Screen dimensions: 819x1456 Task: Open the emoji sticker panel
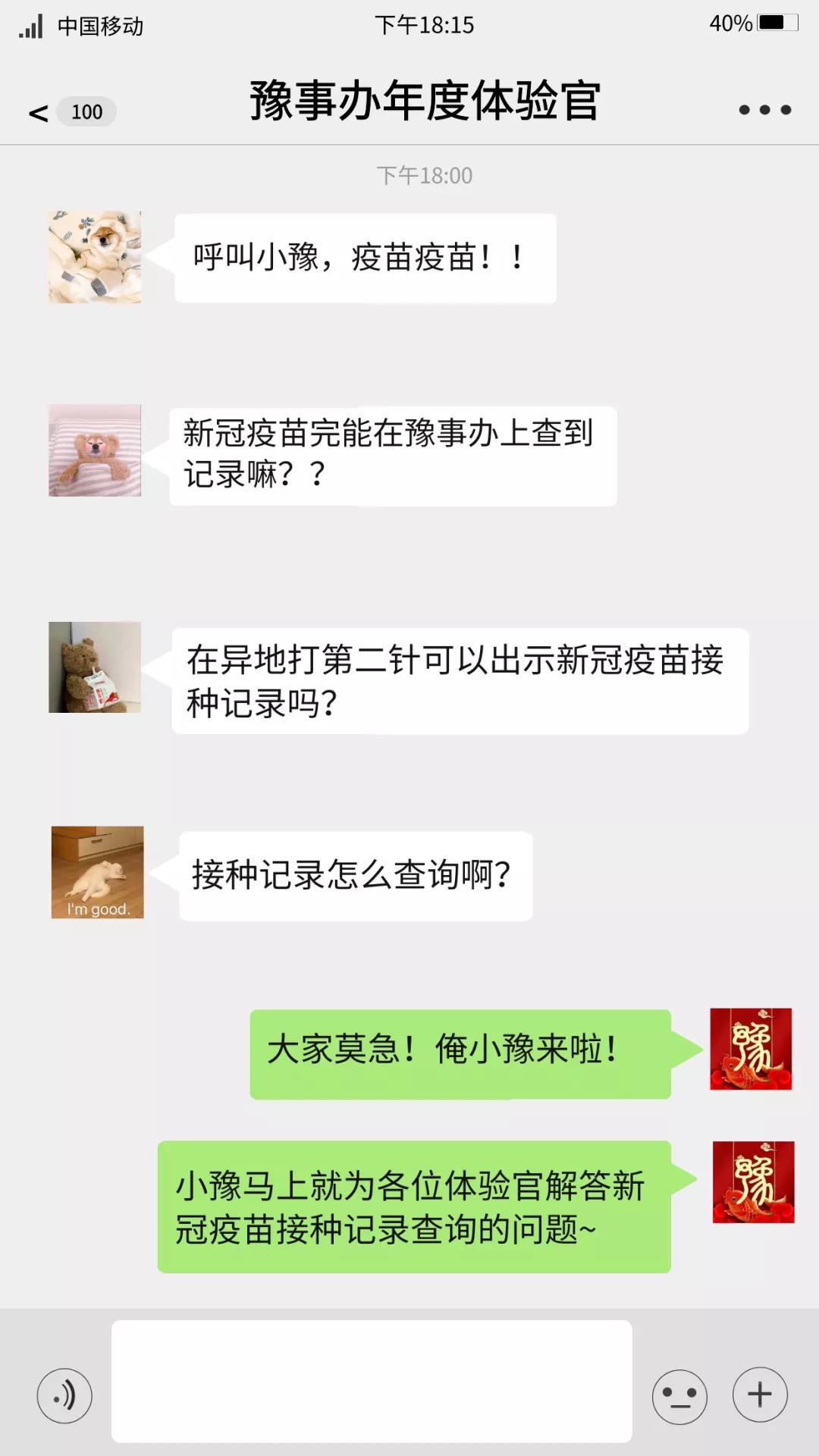679,1395
